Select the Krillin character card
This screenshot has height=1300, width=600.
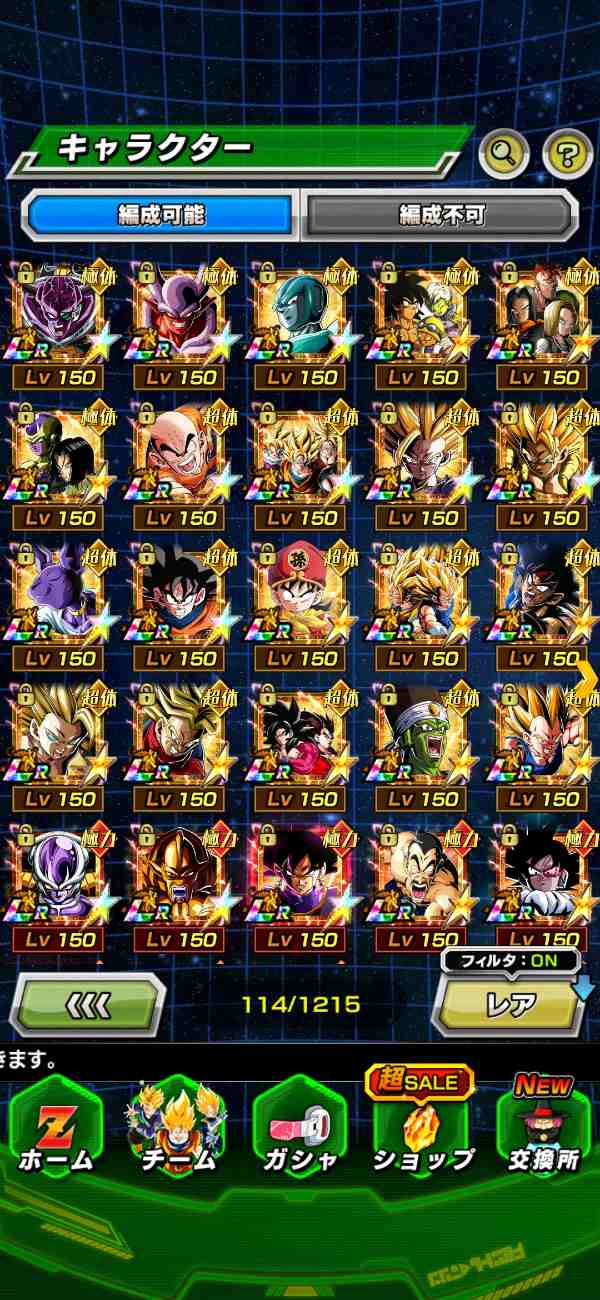[x=180, y=455]
